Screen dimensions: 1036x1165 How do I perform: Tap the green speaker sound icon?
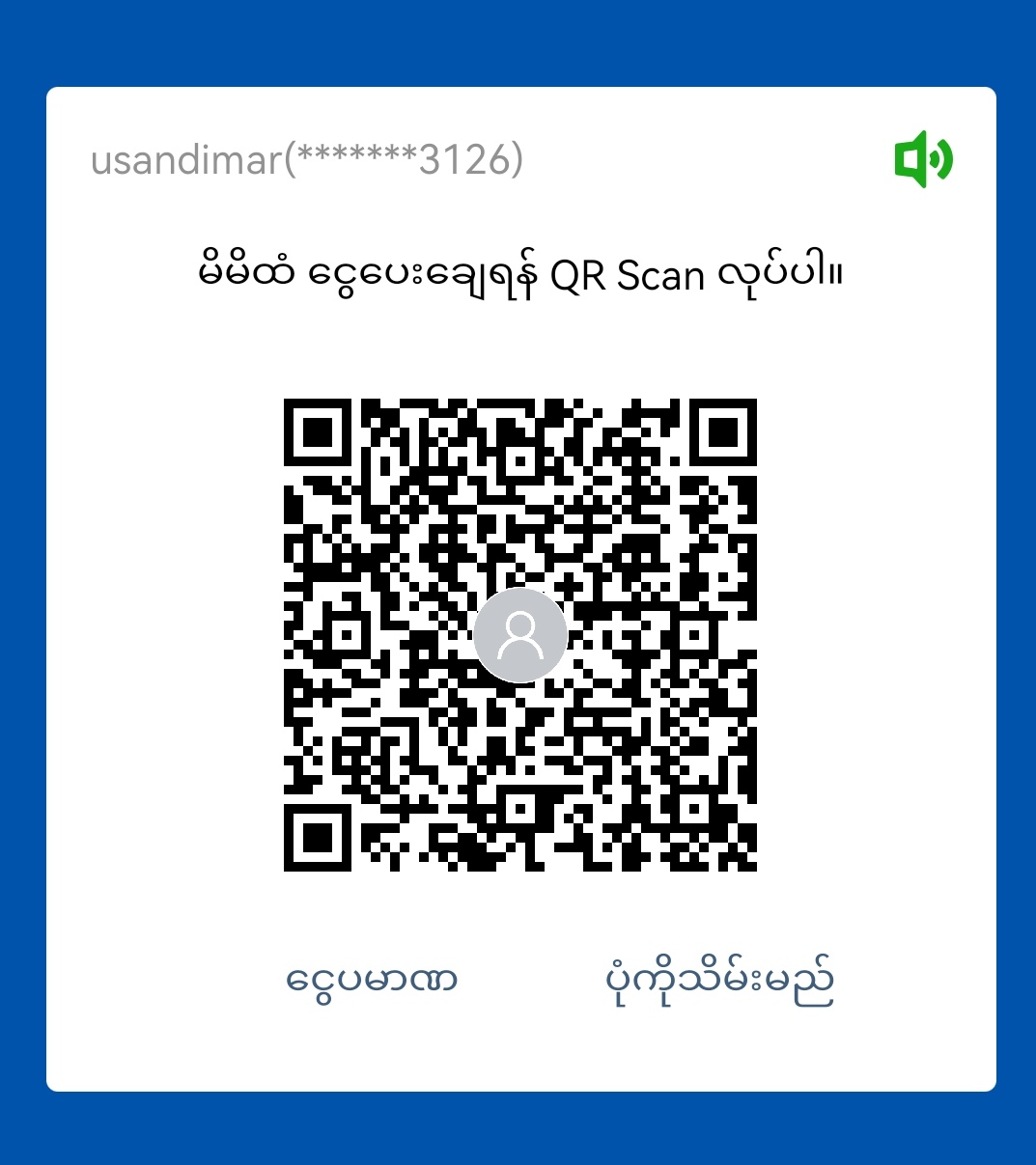[923, 159]
